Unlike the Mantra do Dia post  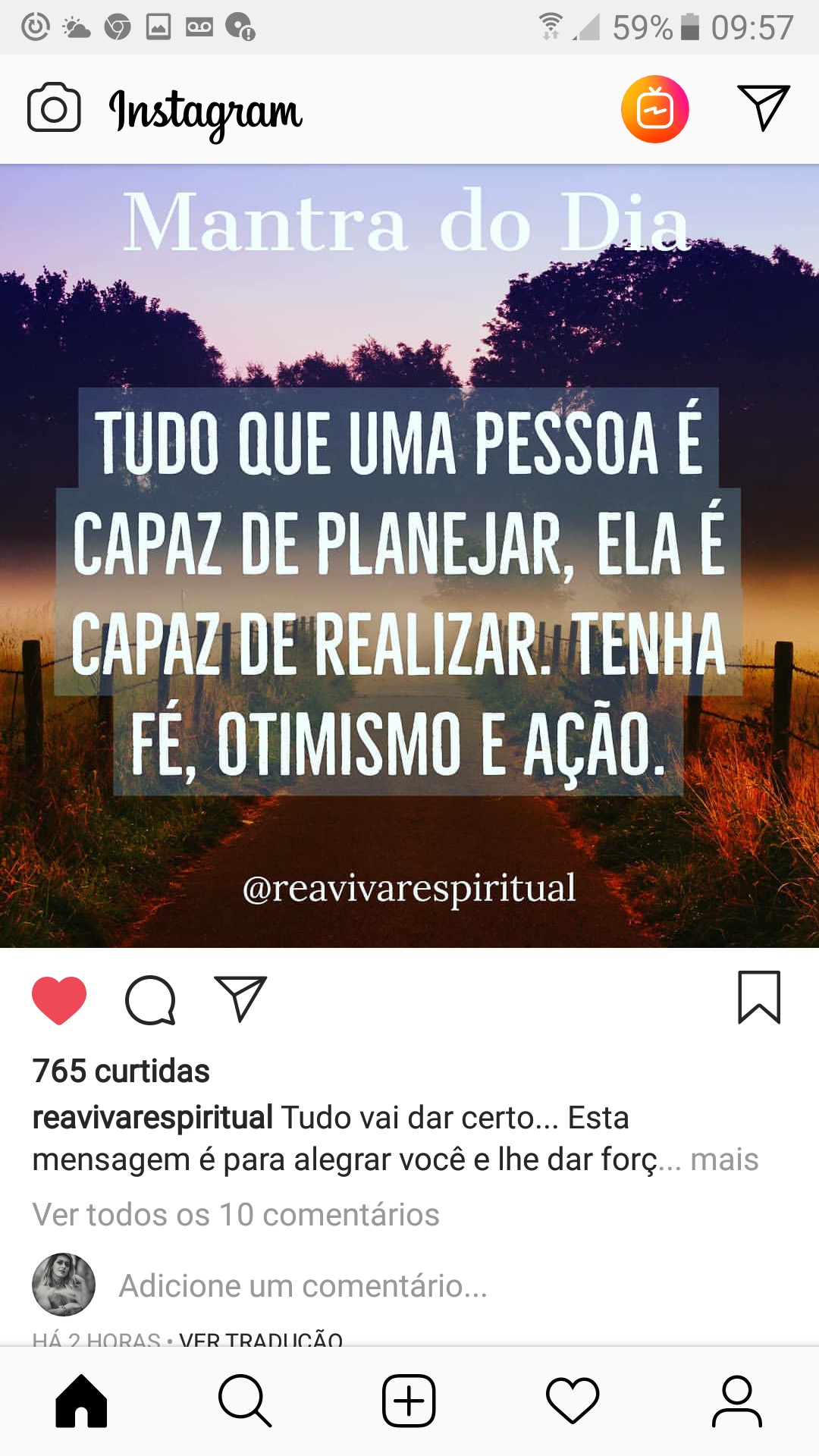click(59, 1000)
